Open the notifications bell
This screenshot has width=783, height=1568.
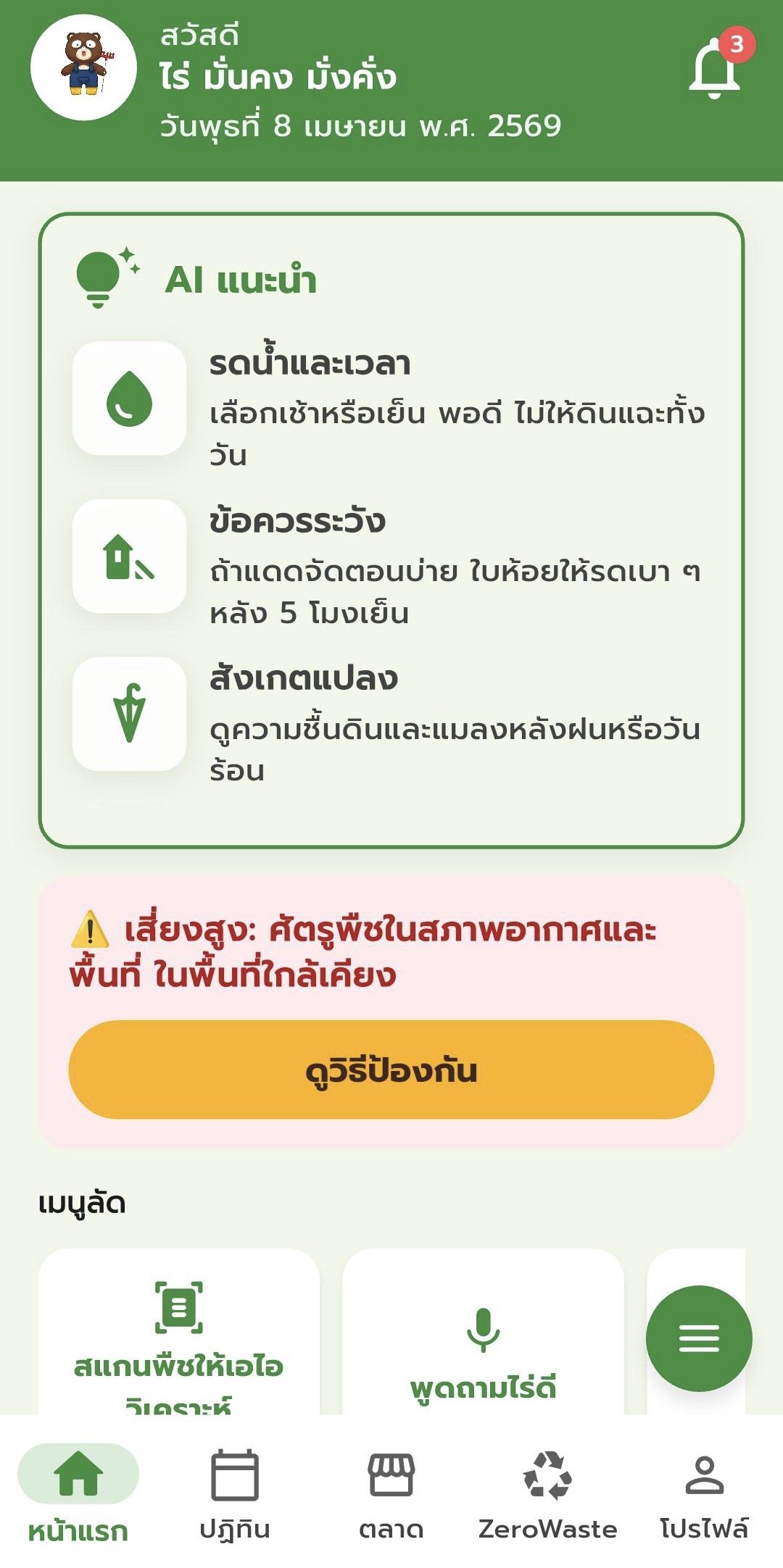[715, 68]
